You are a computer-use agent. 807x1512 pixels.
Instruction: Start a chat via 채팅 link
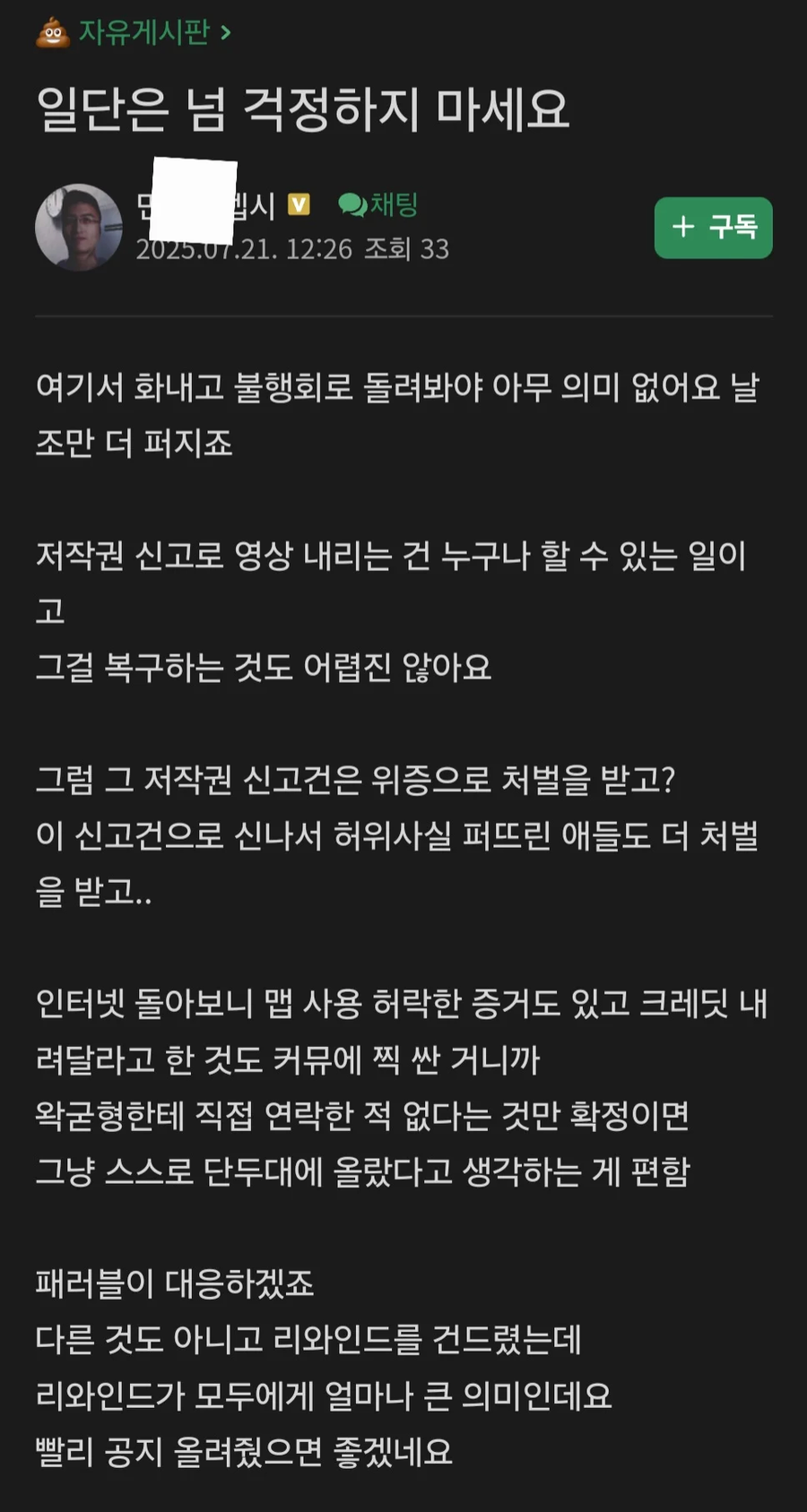tap(378, 204)
